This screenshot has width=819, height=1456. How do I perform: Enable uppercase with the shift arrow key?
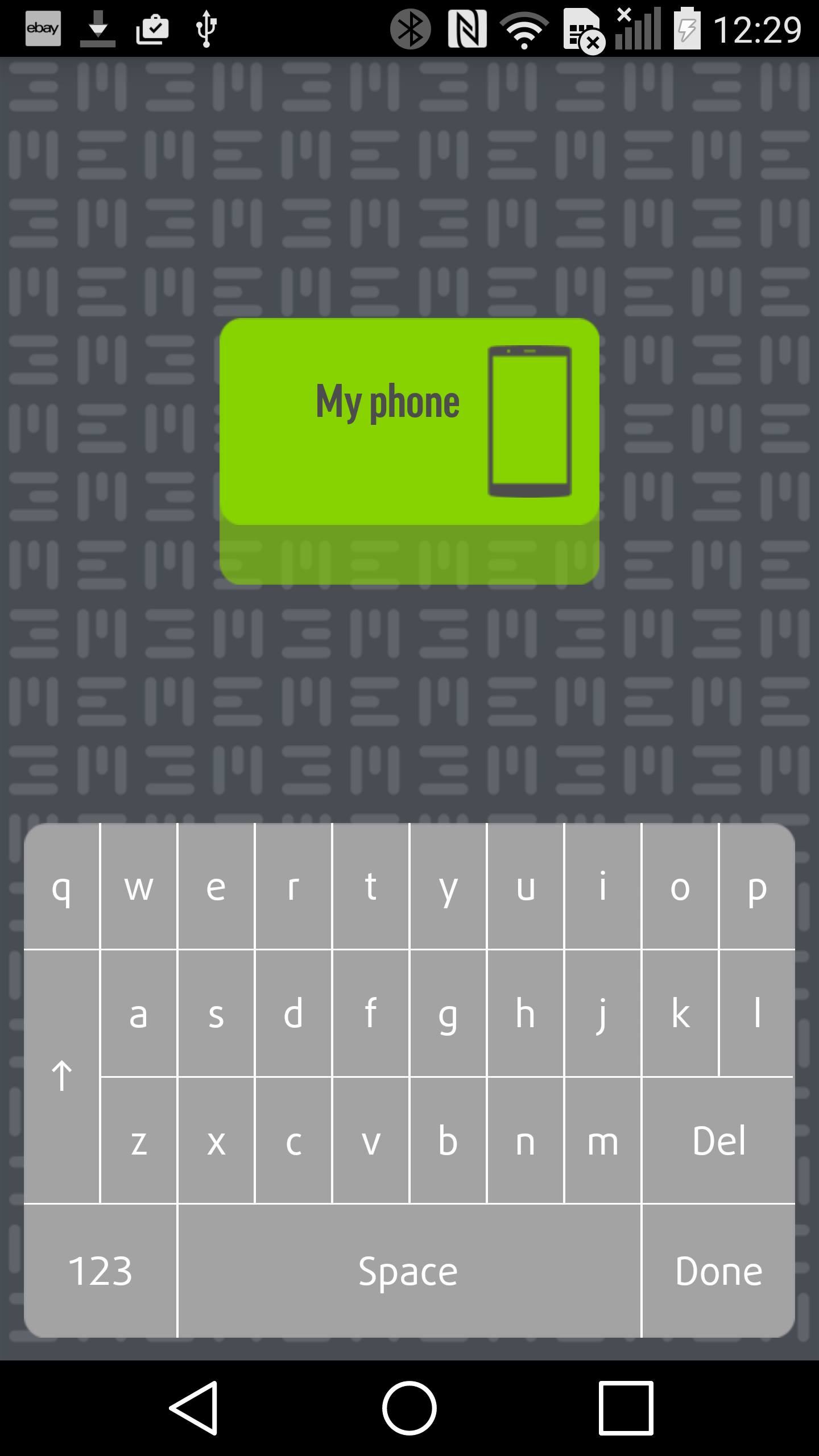click(x=61, y=1076)
